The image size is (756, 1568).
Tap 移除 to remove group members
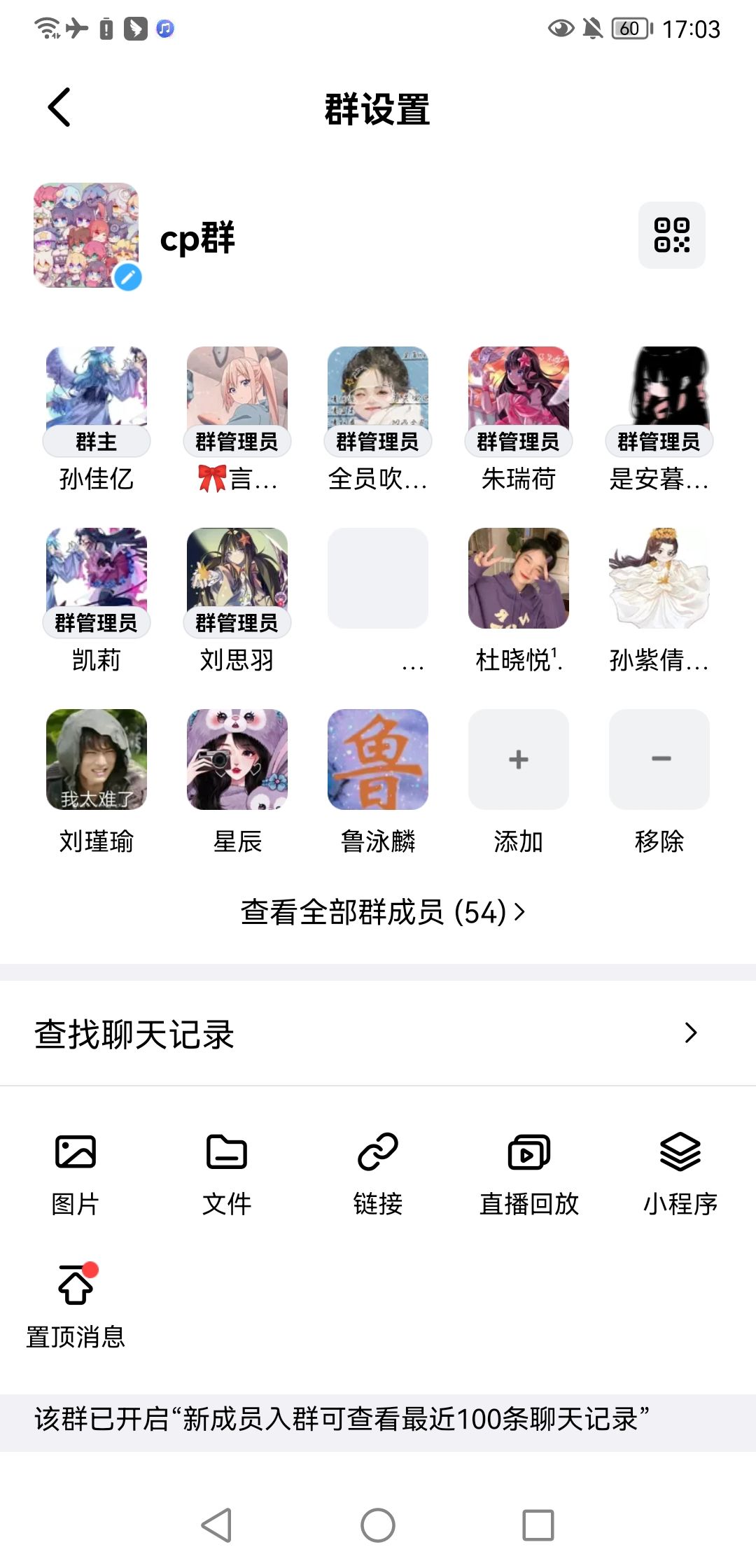click(x=659, y=759)
